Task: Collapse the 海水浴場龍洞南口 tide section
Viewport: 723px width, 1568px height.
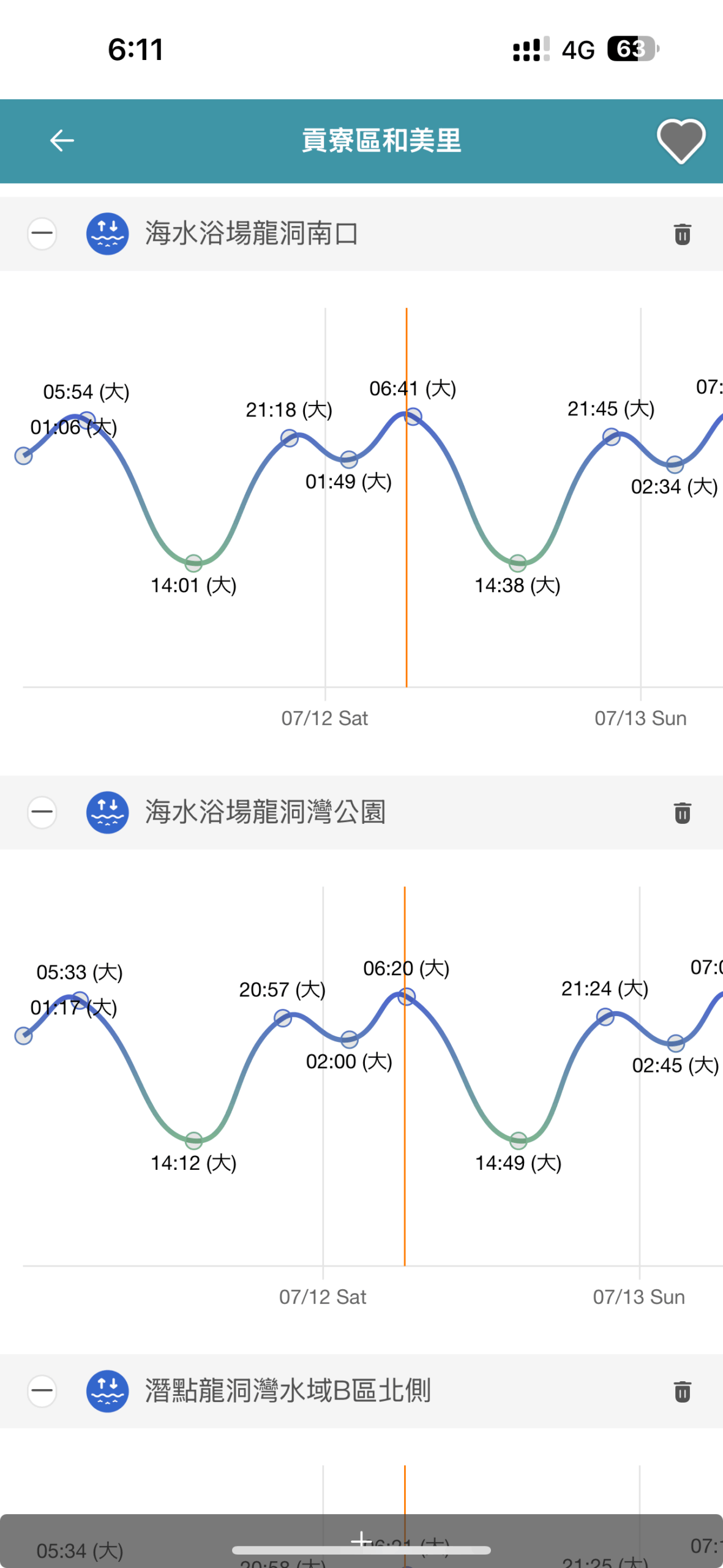Action: coord(42,233)
